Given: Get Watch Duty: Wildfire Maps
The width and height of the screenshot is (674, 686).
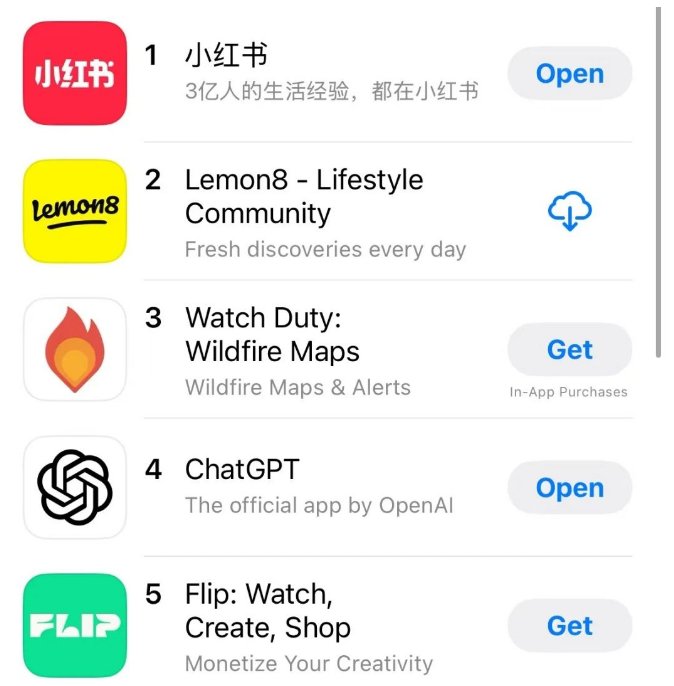Looking at the screenshot, I should [x=569, y=350].
